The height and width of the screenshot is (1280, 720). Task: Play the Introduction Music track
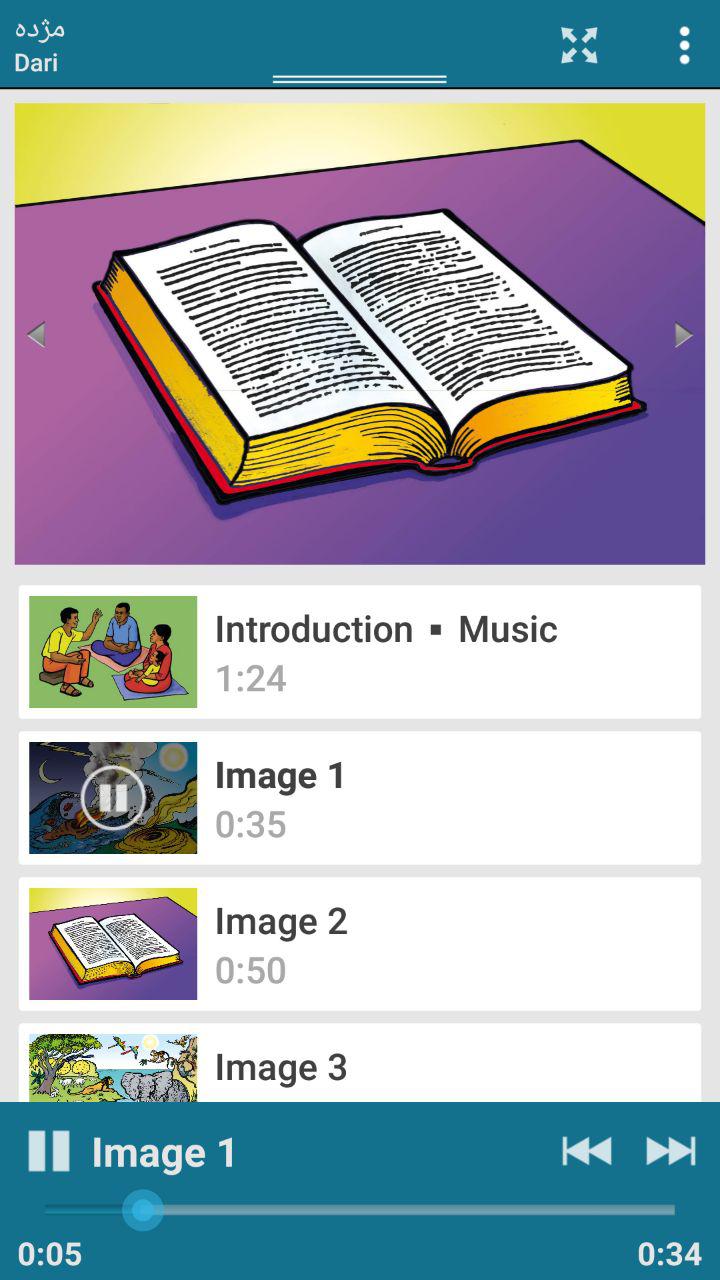[x=360, y=652]
